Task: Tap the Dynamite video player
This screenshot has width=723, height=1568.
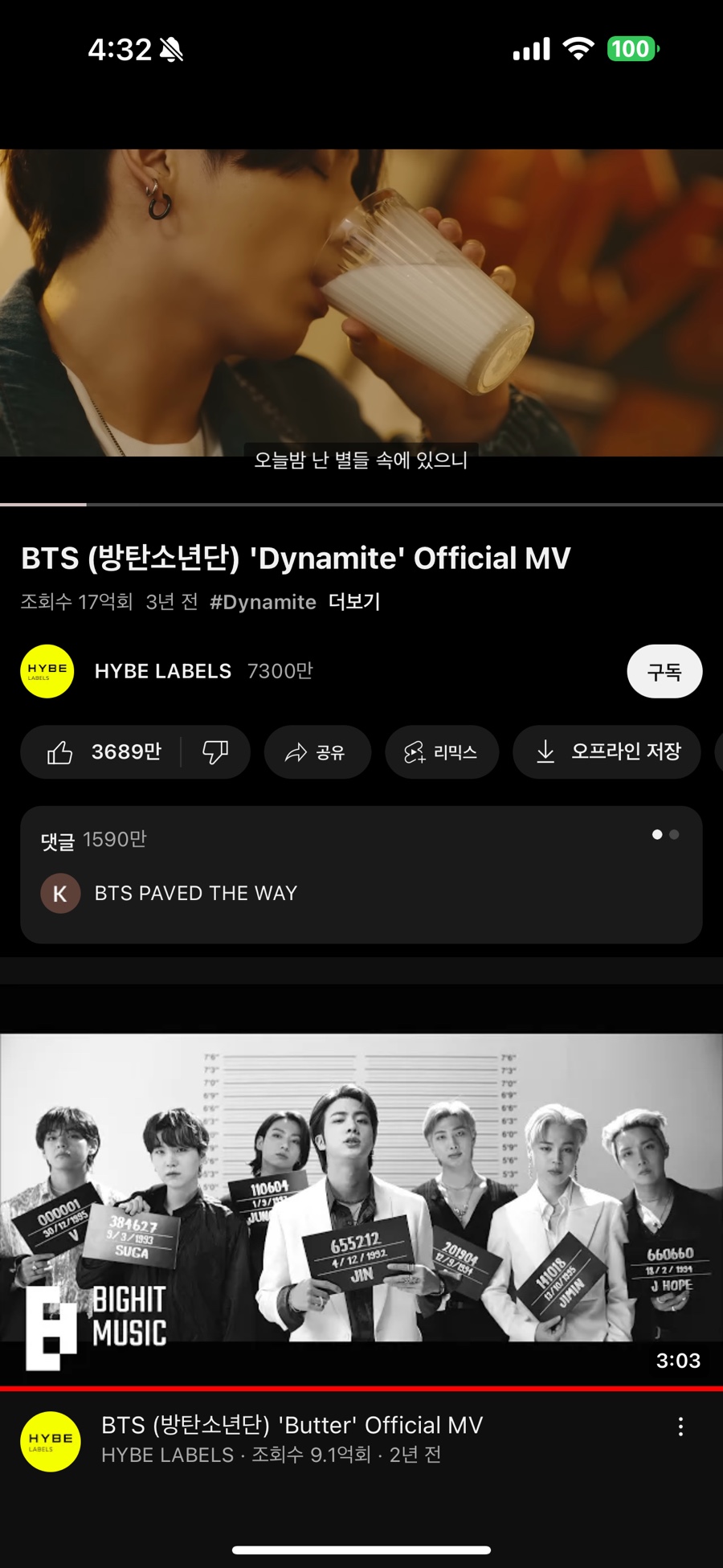Action: pos(361,305)
